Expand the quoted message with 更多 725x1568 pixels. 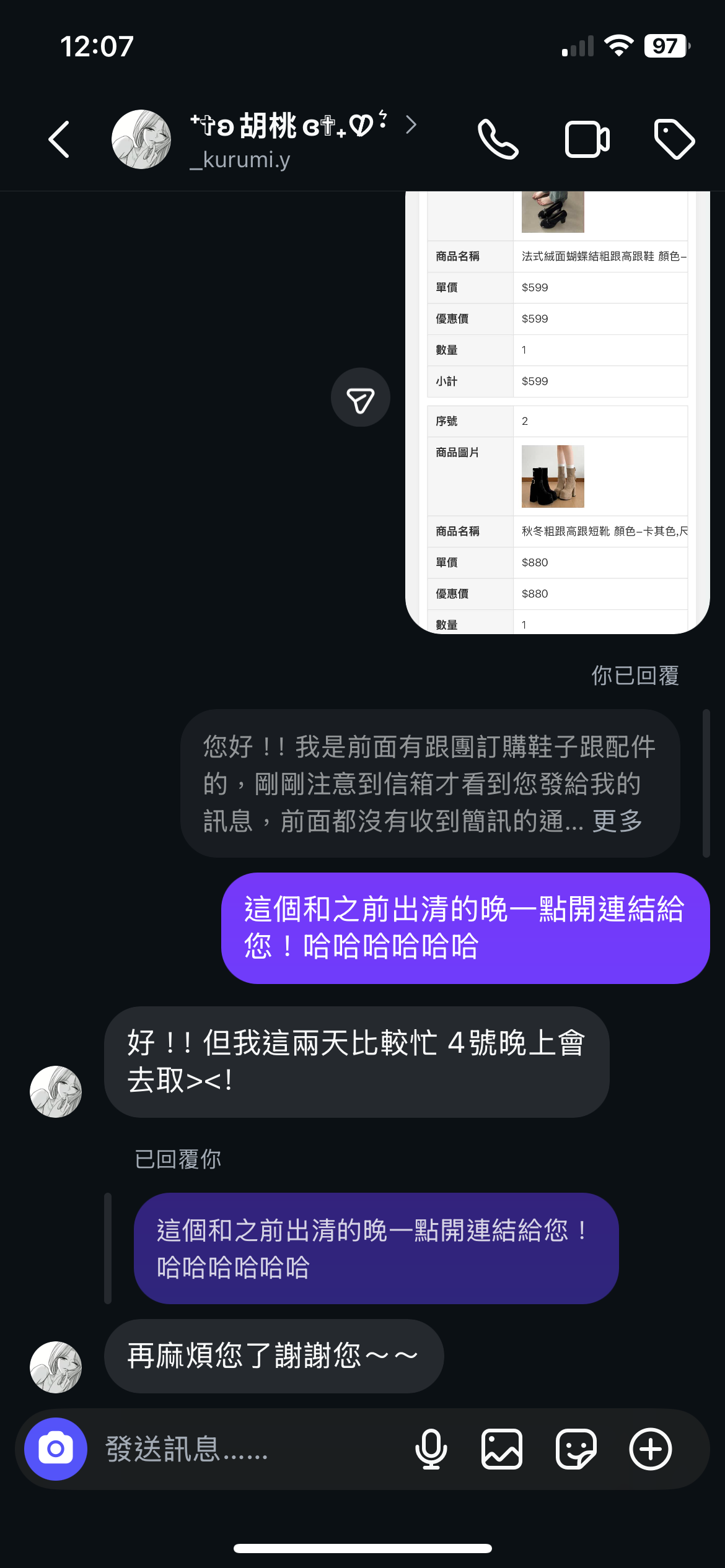tap(617, 821)
